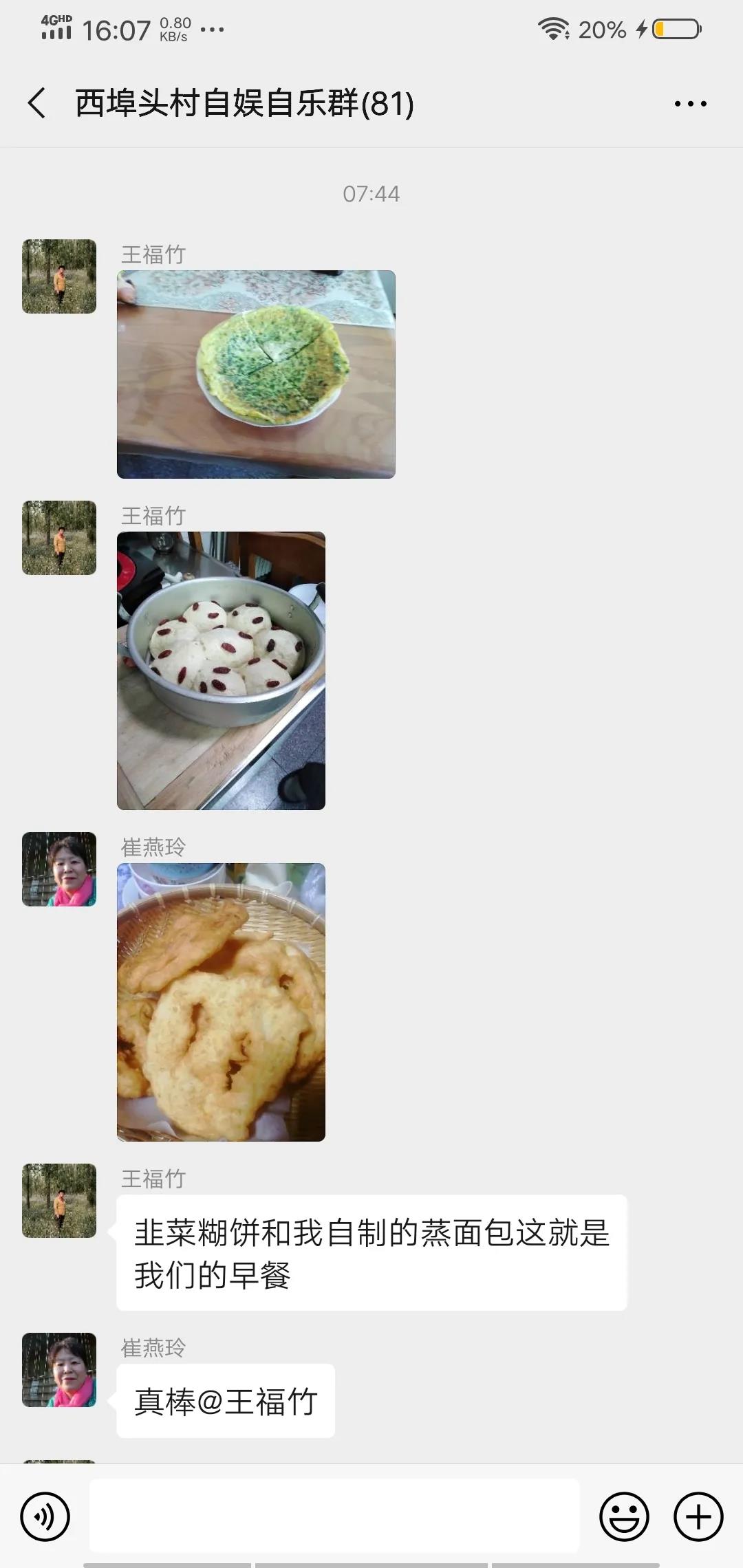Go back from the group chat

pos(37,103)
